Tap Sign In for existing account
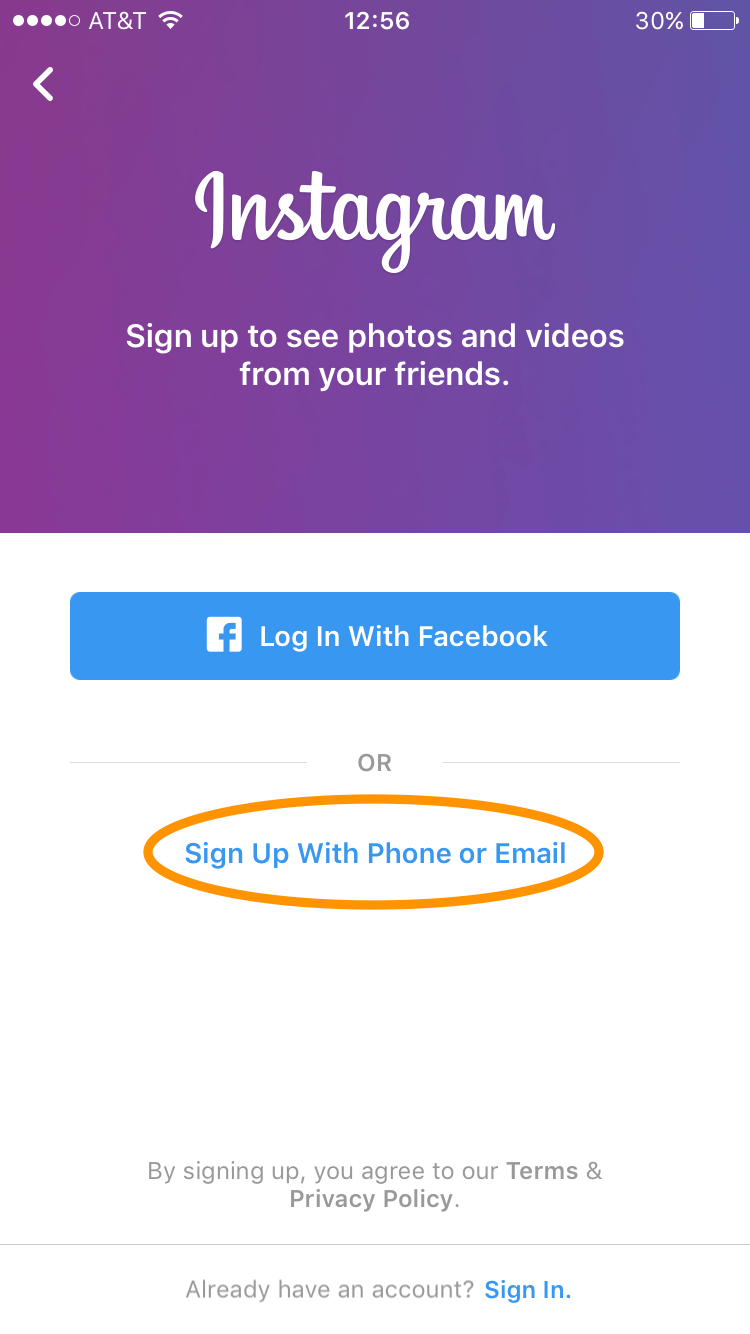Screen dimensions: 750x1334 tap(527, 1290)
